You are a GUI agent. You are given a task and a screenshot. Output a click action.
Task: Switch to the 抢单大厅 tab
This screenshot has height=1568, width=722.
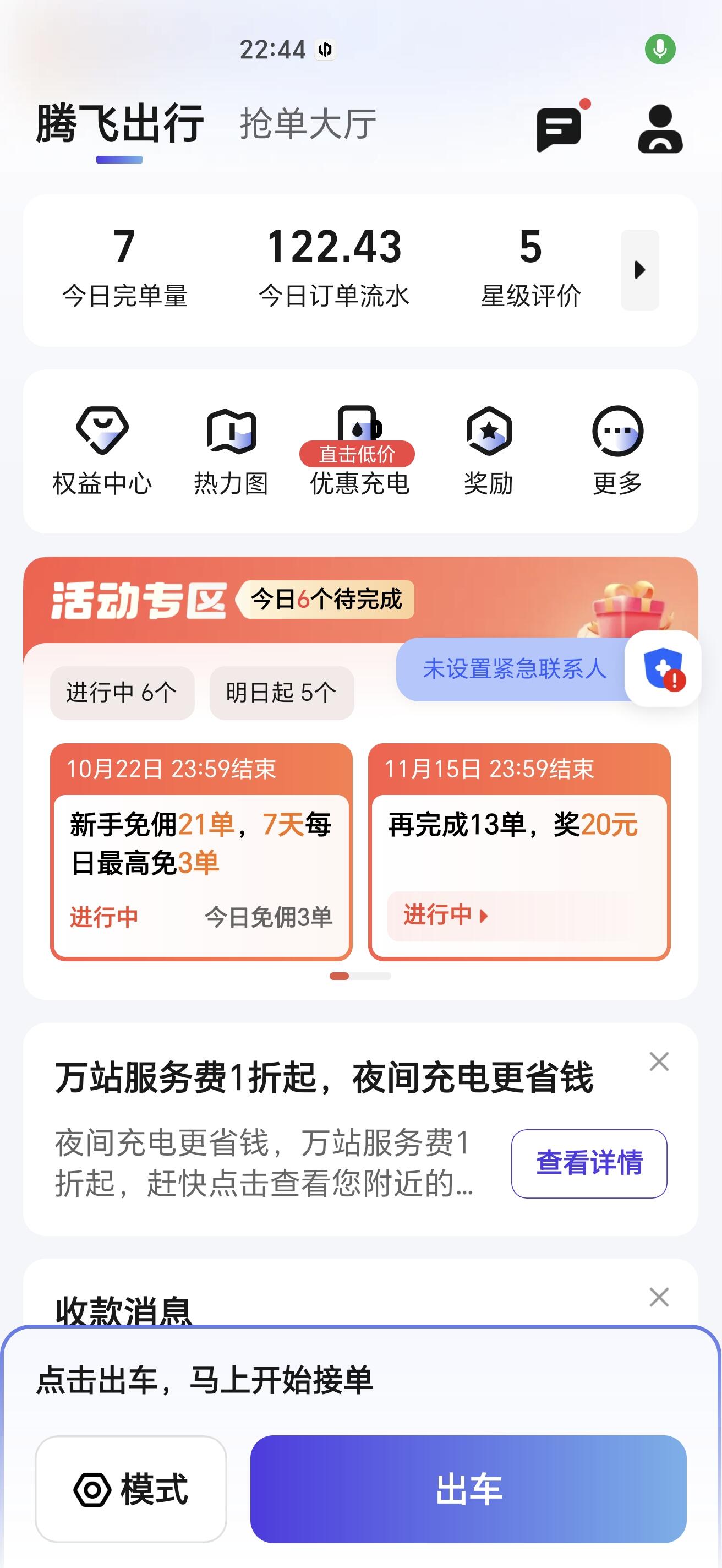pos(308,124)
